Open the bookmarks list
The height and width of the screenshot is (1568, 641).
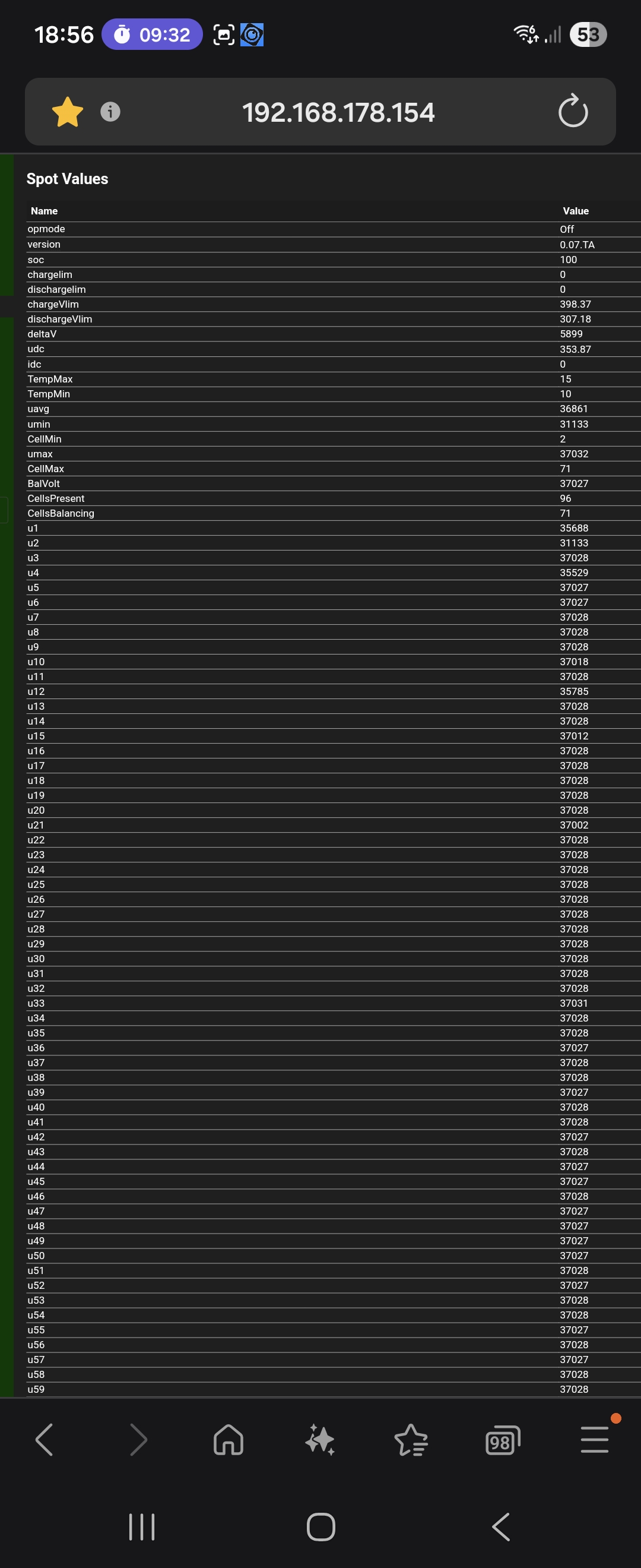point(411,1440)
